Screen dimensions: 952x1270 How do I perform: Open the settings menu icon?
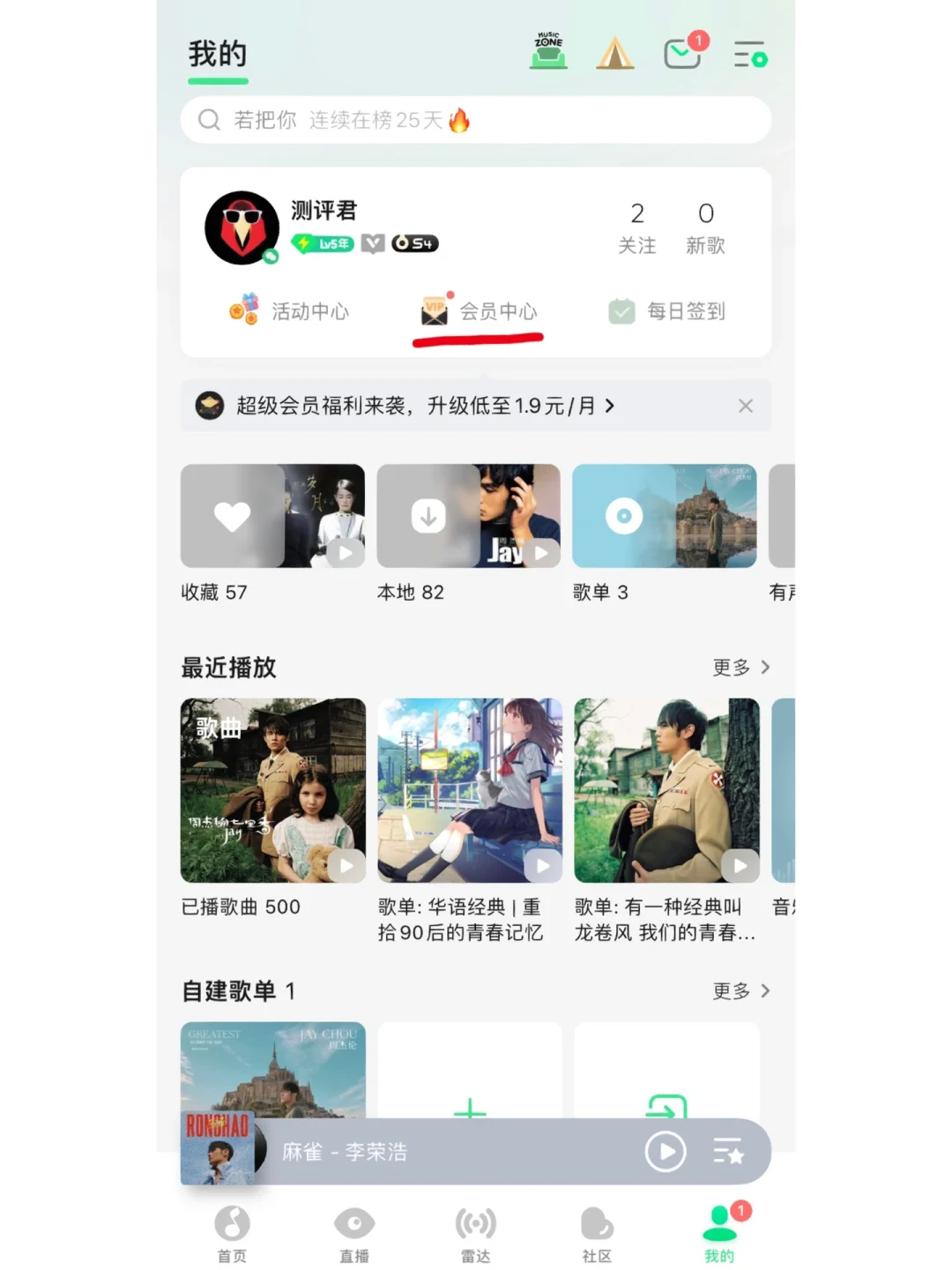(750, 55)
